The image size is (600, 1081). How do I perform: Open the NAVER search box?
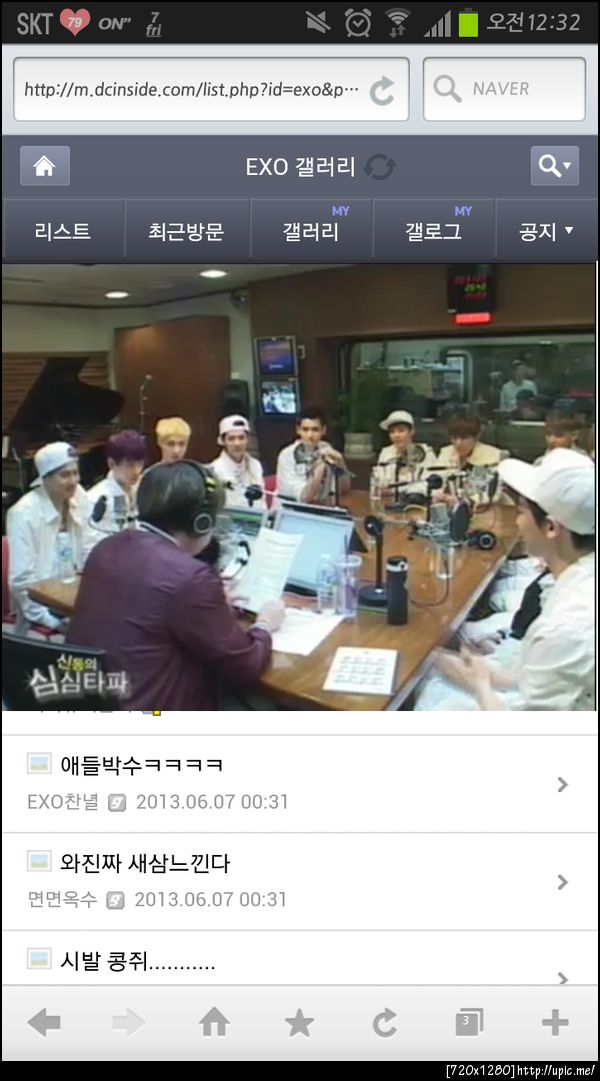point(504,89)
